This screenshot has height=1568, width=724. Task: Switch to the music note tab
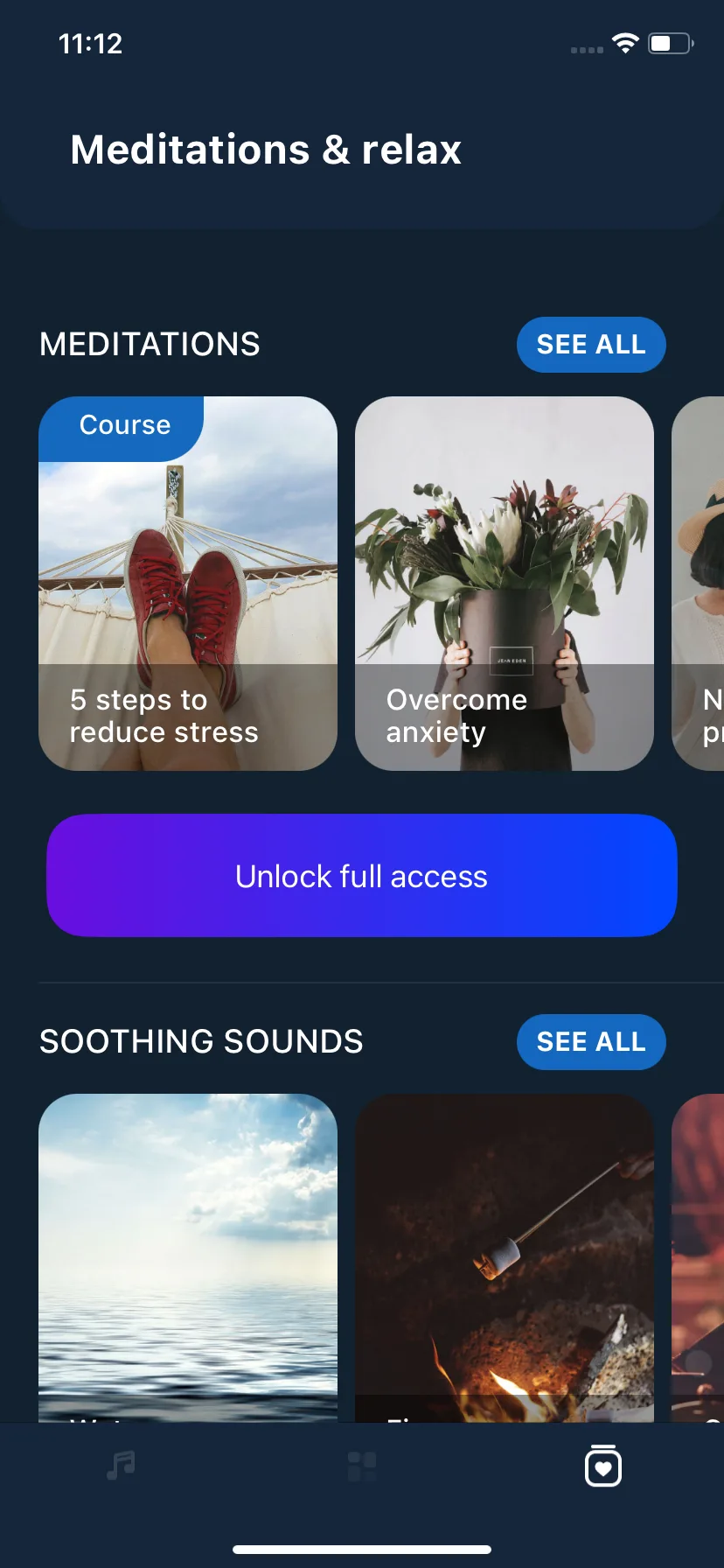[x=121, y=1466]
